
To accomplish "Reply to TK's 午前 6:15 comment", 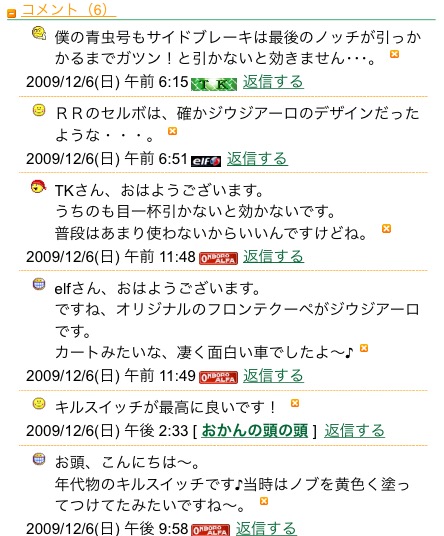I will click(273, 82).
